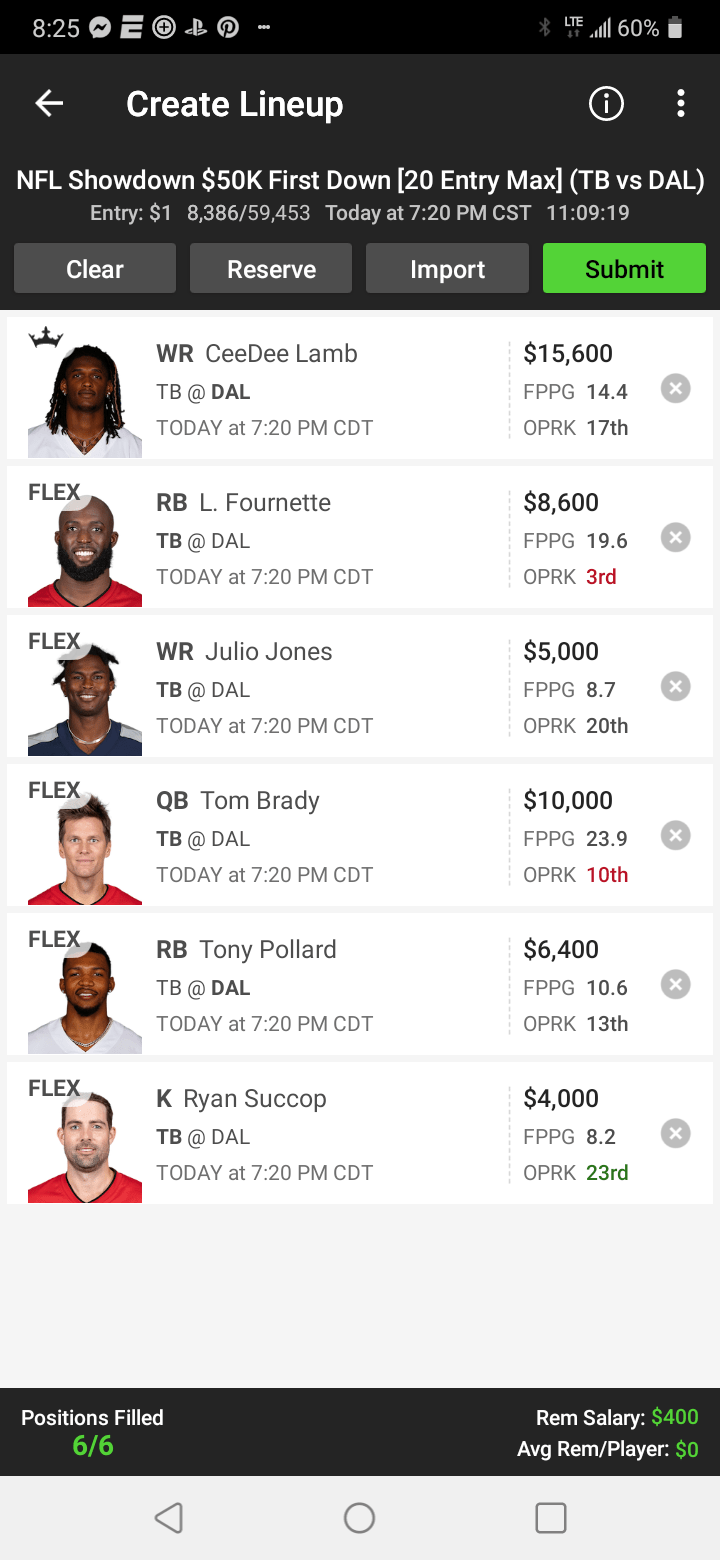Viewport: 720px width, 1560px height.
Task: Remove Tony Pollard with the X icon
Action: [675, 984]
